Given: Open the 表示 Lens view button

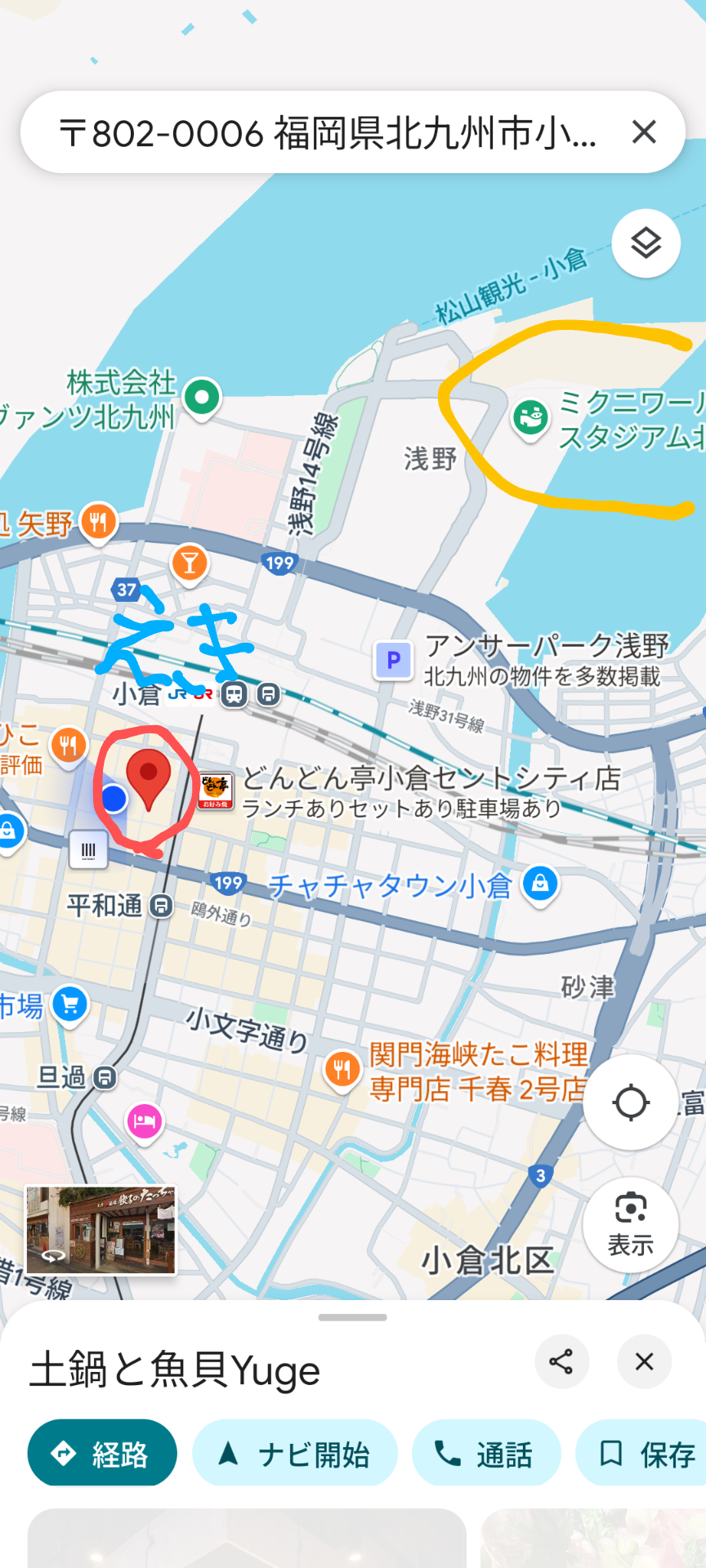Looking at the screenshot, I should point(630,1224).
